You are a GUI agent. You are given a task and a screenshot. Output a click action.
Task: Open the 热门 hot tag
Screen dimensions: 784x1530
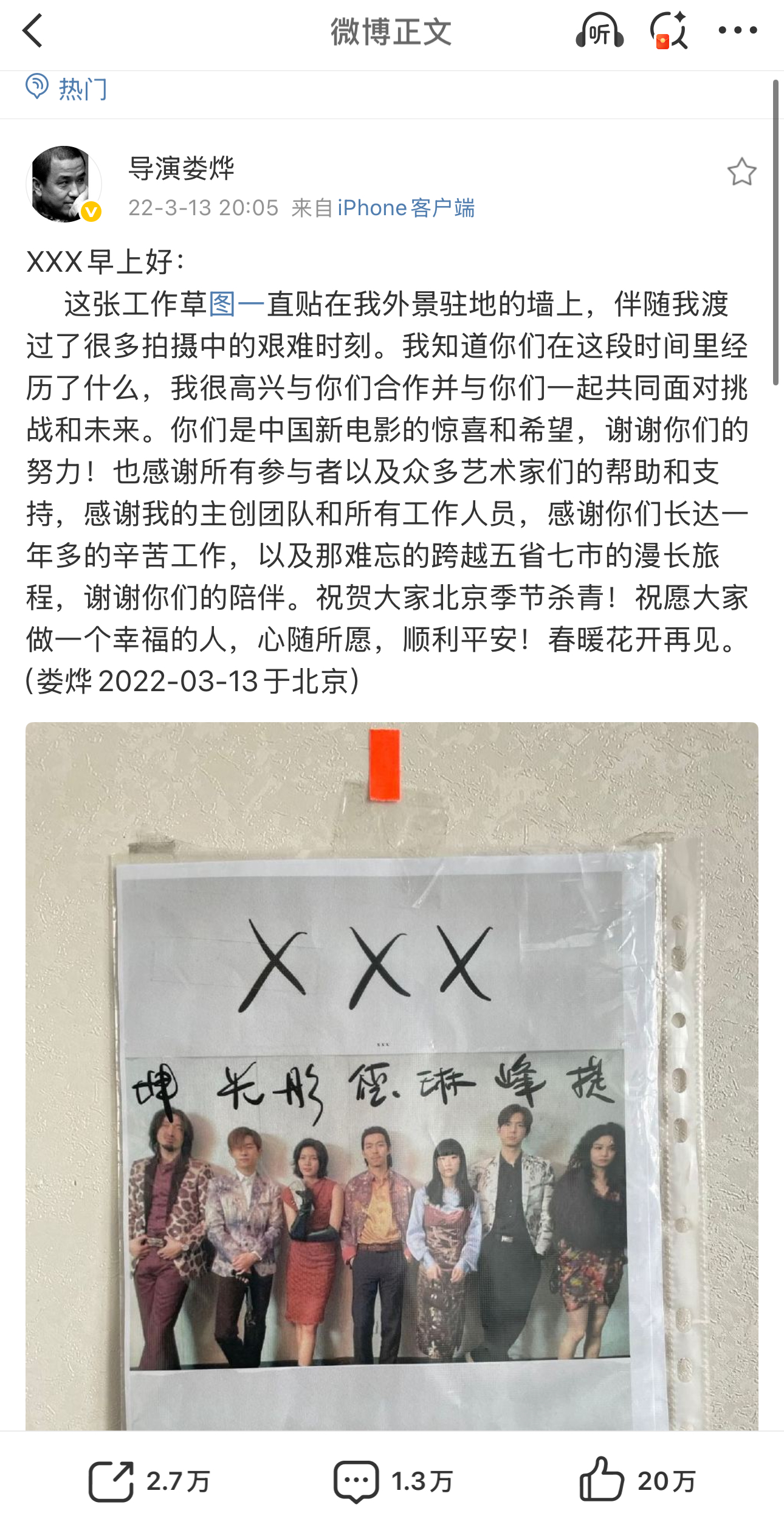[67, 89]
